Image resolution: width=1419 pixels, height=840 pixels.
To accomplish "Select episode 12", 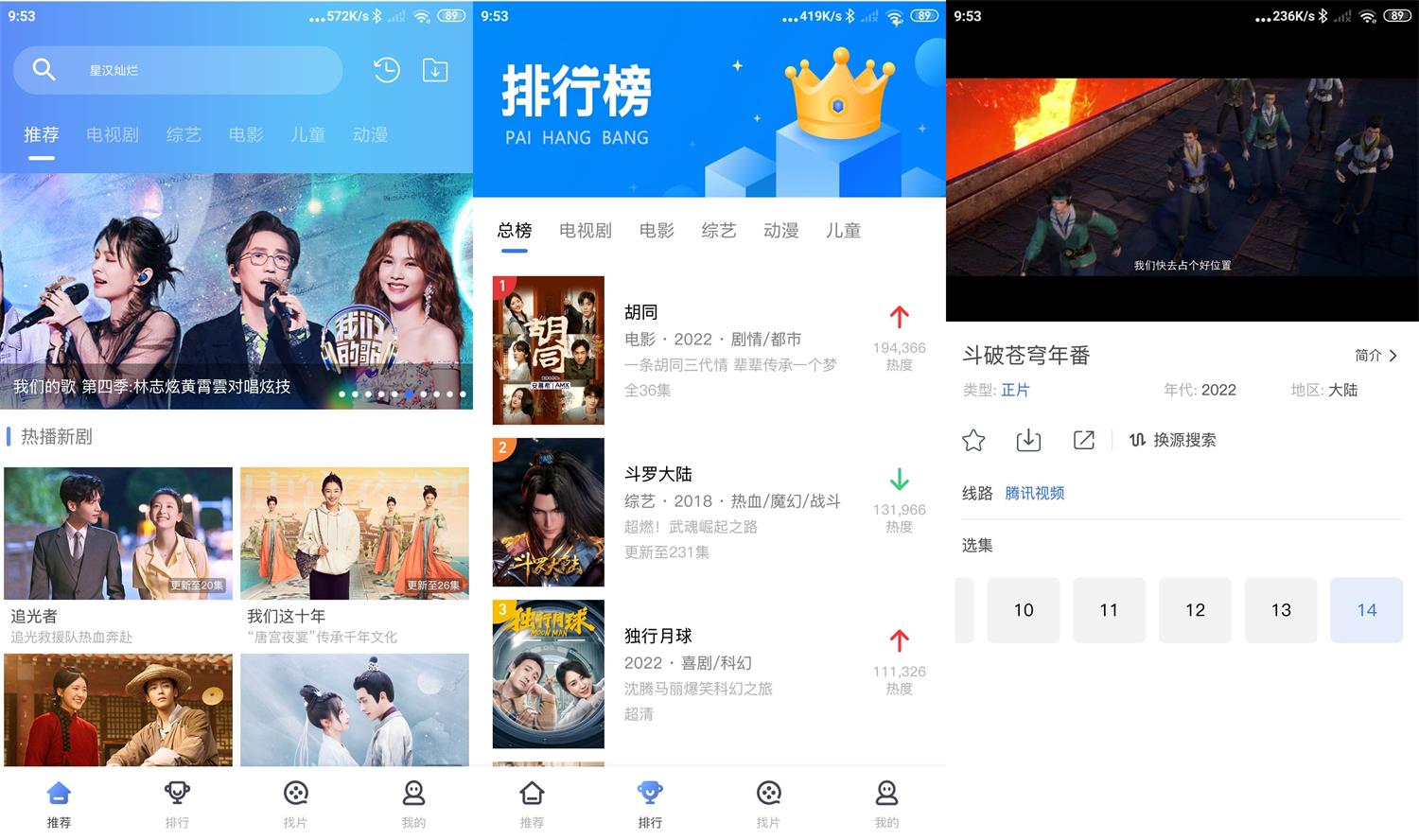I will pyautogui.click(x=1195, y=610).
